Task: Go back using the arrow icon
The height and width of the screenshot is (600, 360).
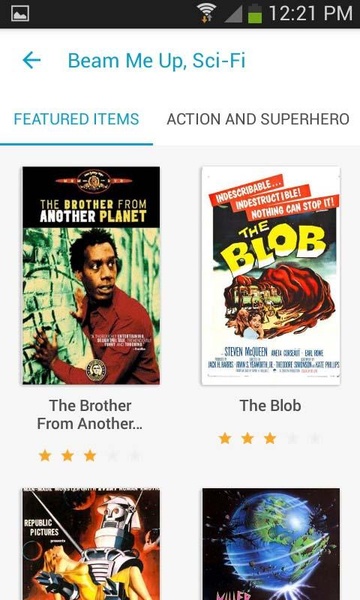Action: (31, 60)
